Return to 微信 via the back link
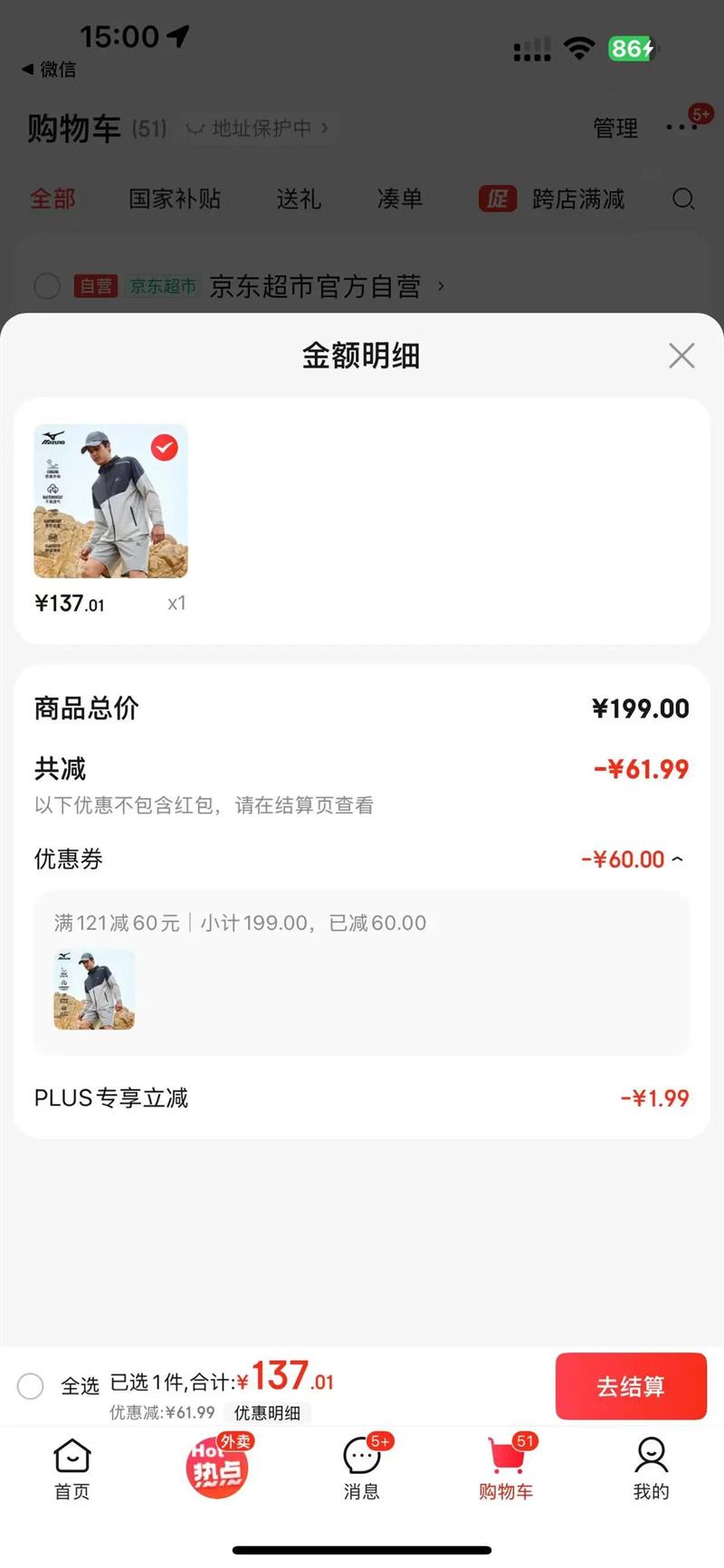724x1568 pixels. (x=50, y=70)
